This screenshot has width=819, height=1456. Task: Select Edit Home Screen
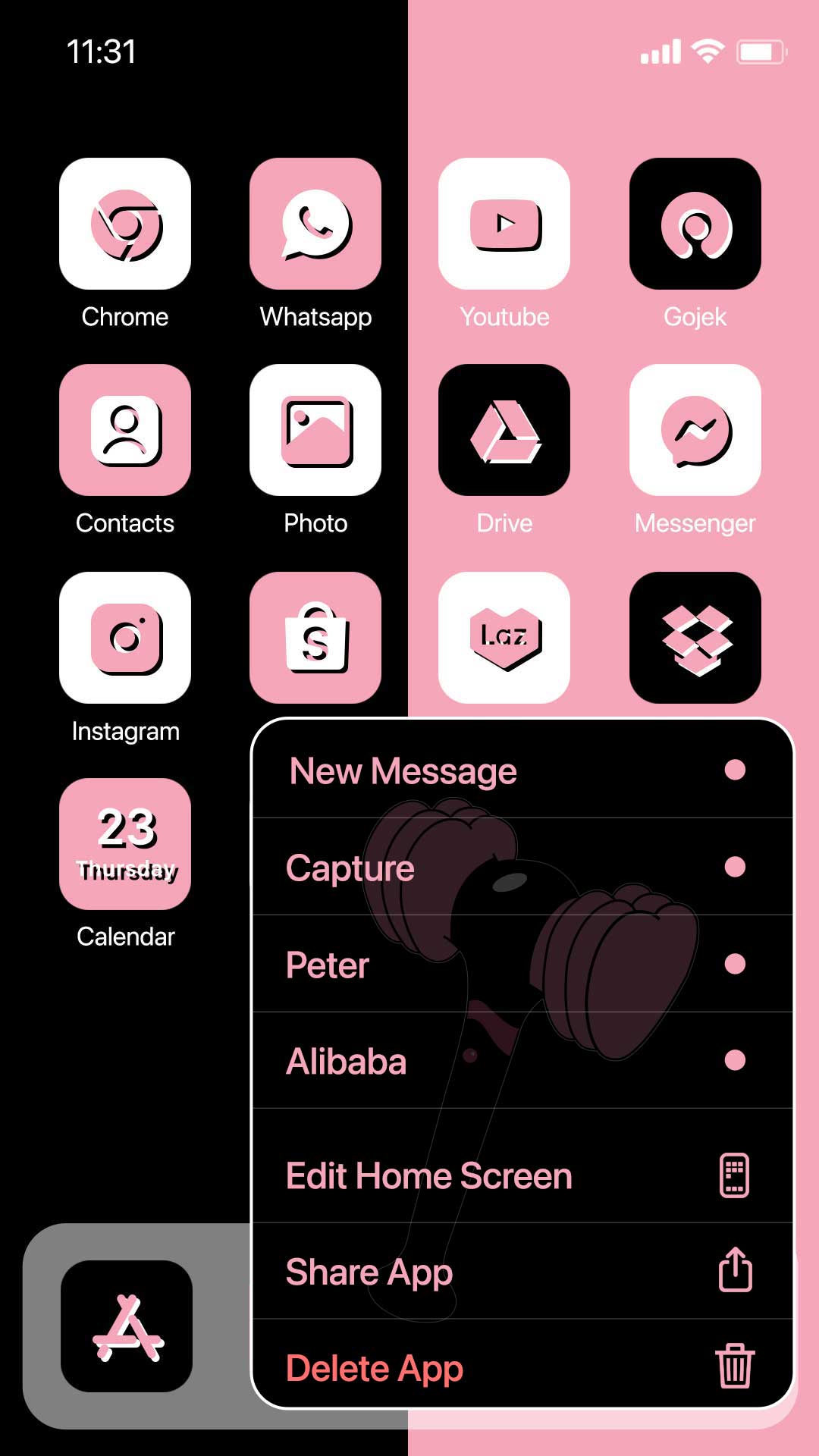428,1176
